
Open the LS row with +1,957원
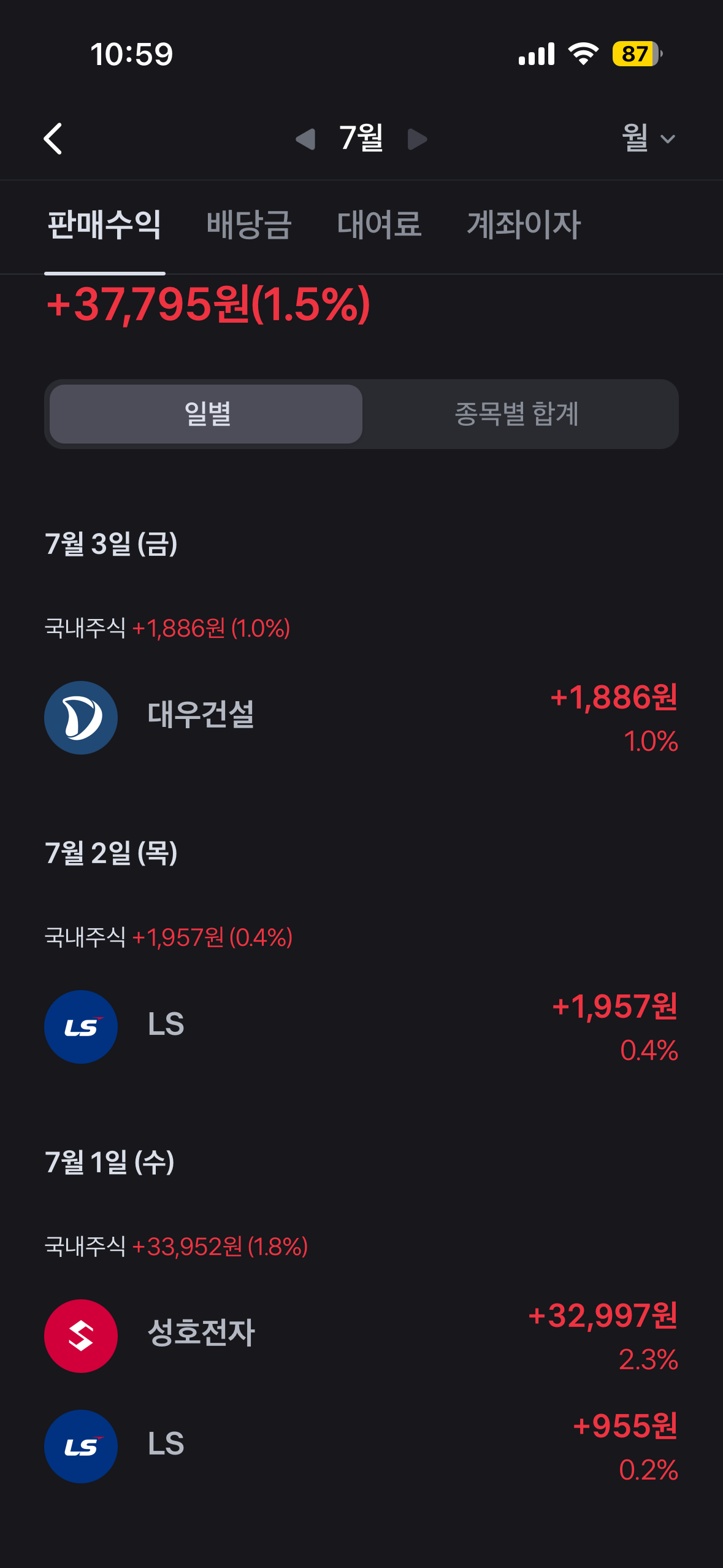coord(361,1027)
